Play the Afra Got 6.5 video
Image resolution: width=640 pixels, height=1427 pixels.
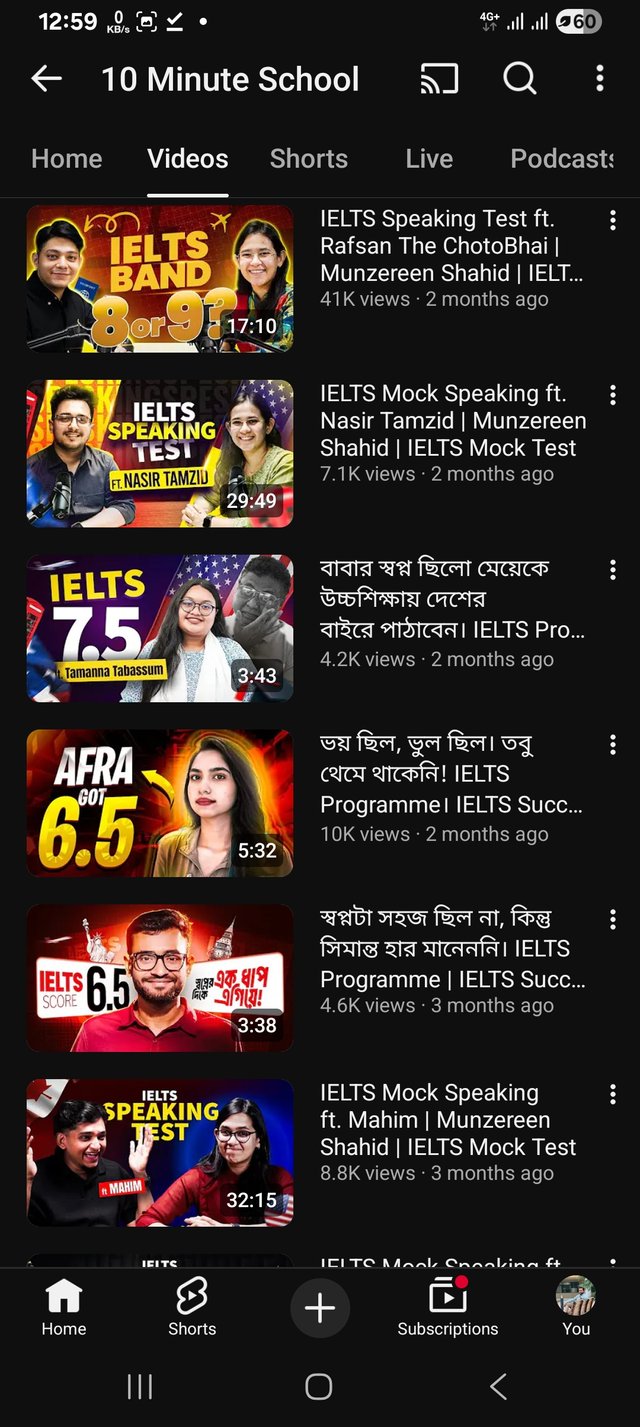[x=160, y=803]
